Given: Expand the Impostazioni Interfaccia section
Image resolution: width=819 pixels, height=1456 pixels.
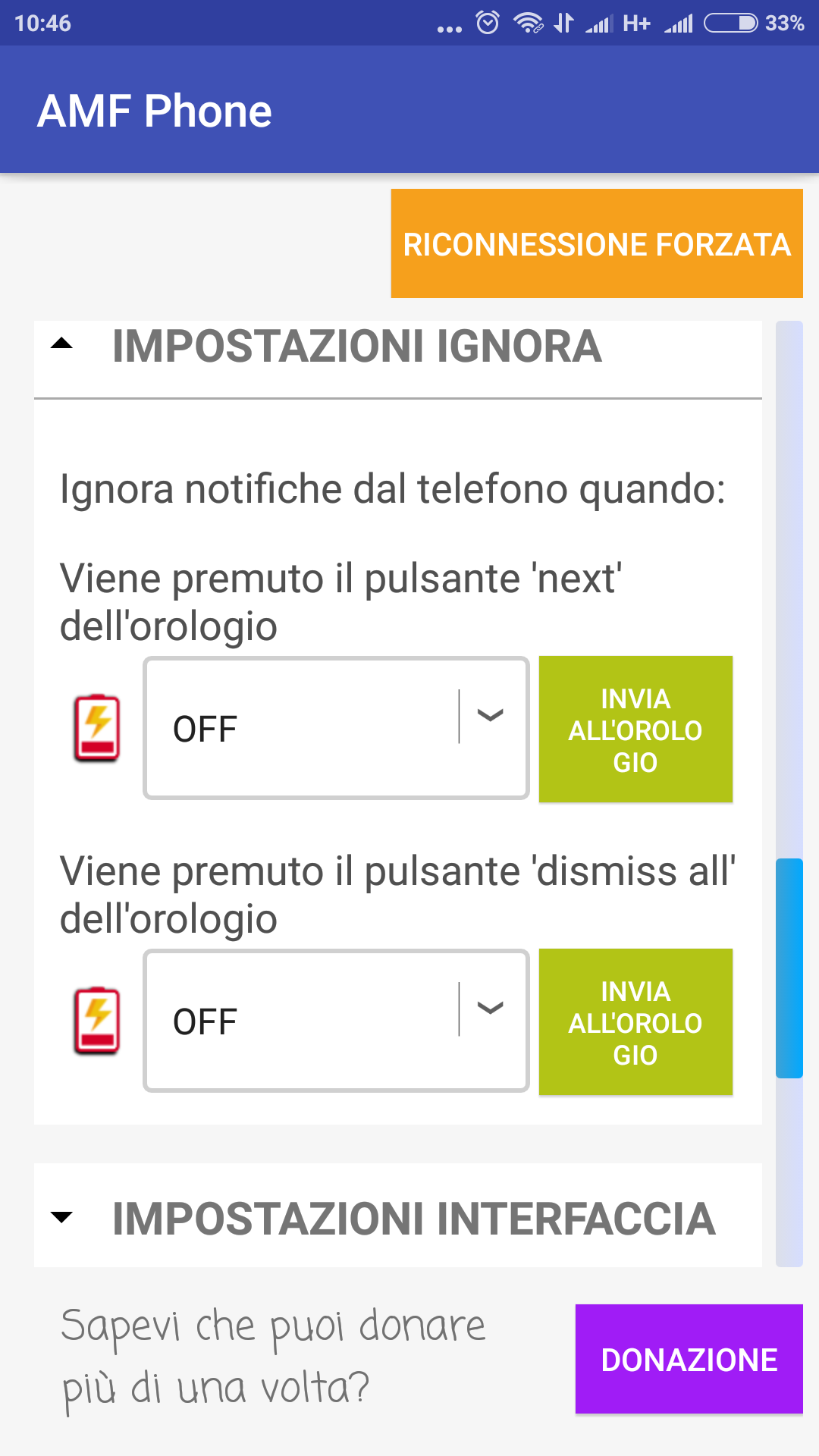Looking at the screenshot, I should 397,1217.
